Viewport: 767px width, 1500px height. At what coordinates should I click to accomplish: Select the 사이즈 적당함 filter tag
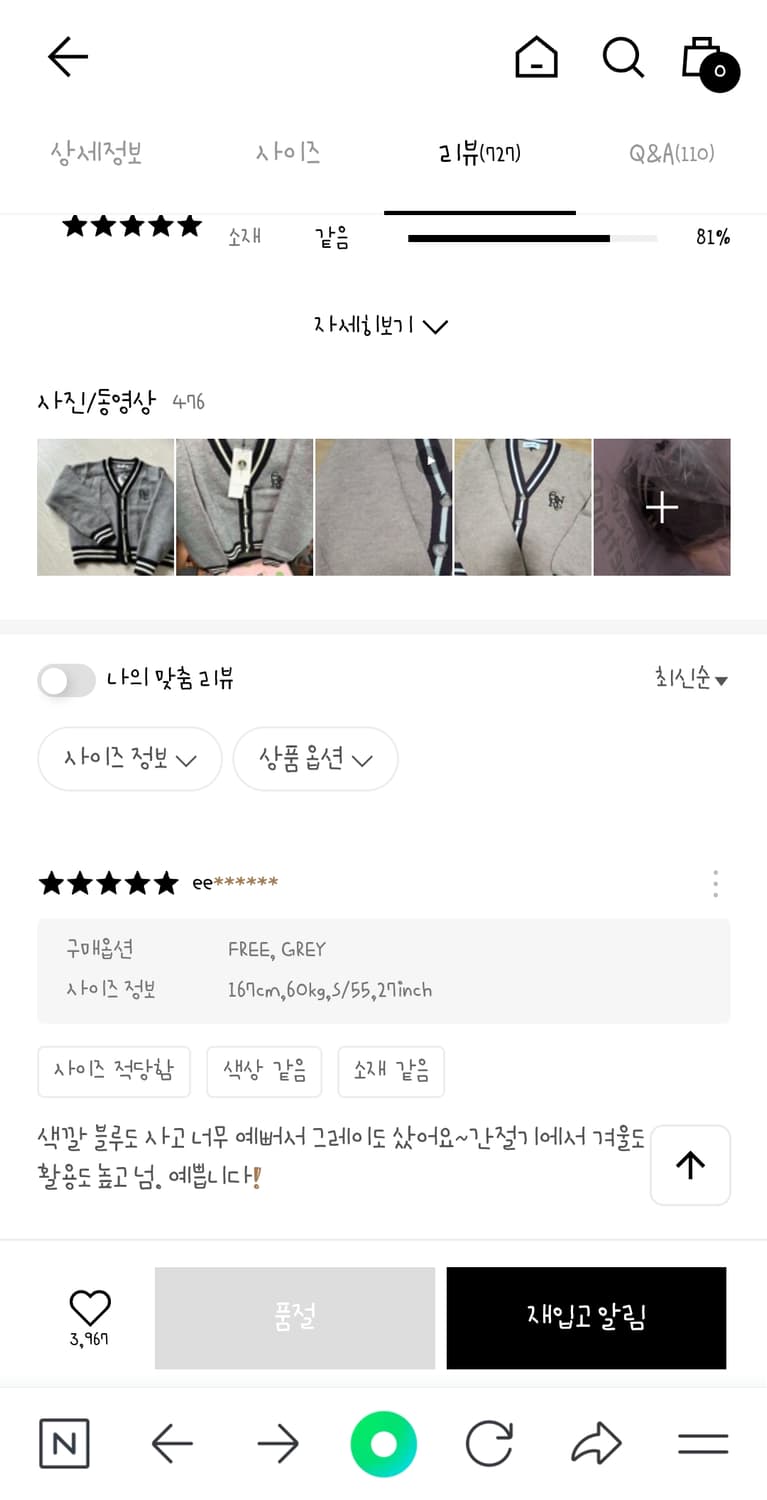(113, 1071)
